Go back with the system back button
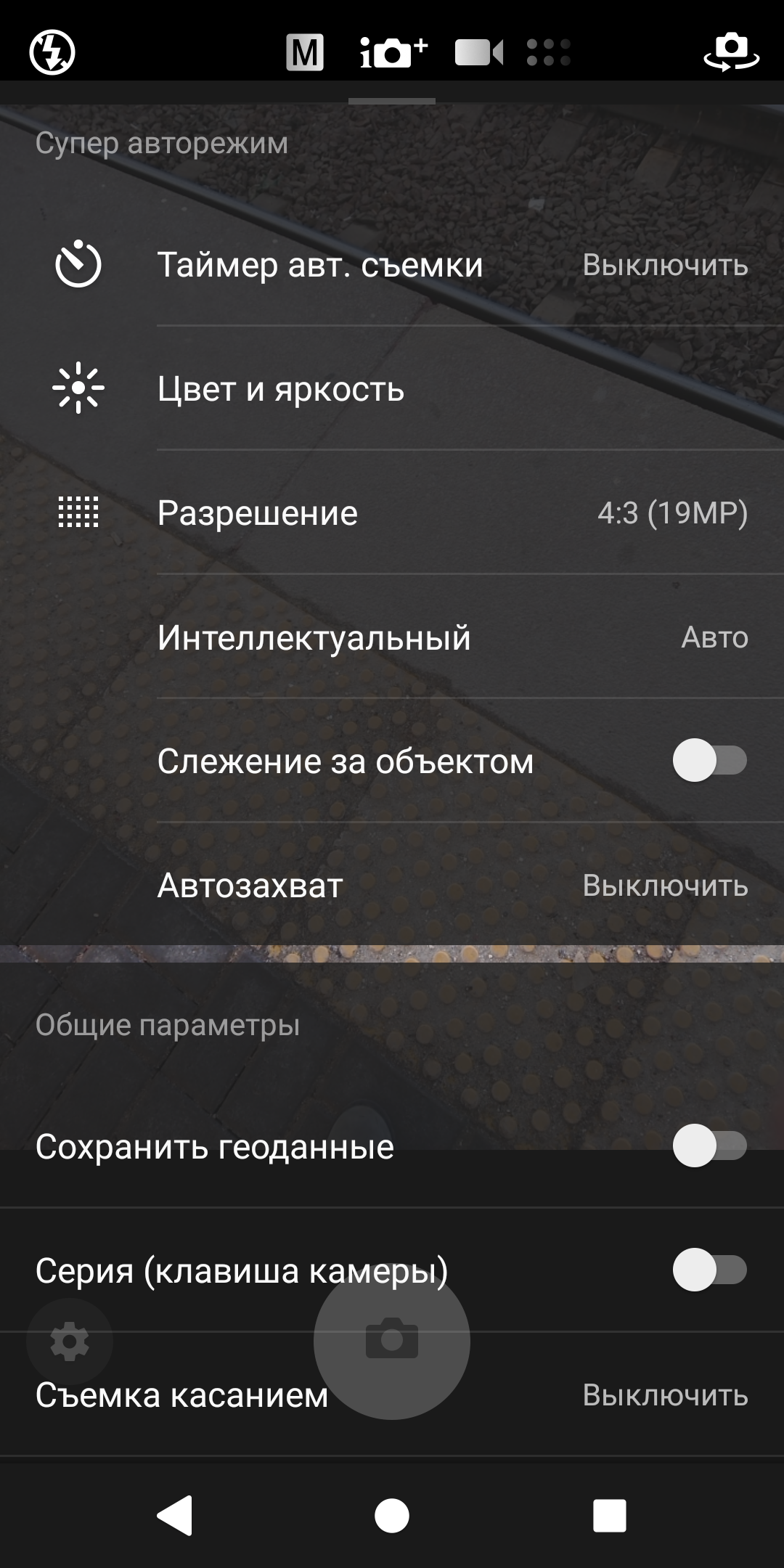 coord(175,1516)
